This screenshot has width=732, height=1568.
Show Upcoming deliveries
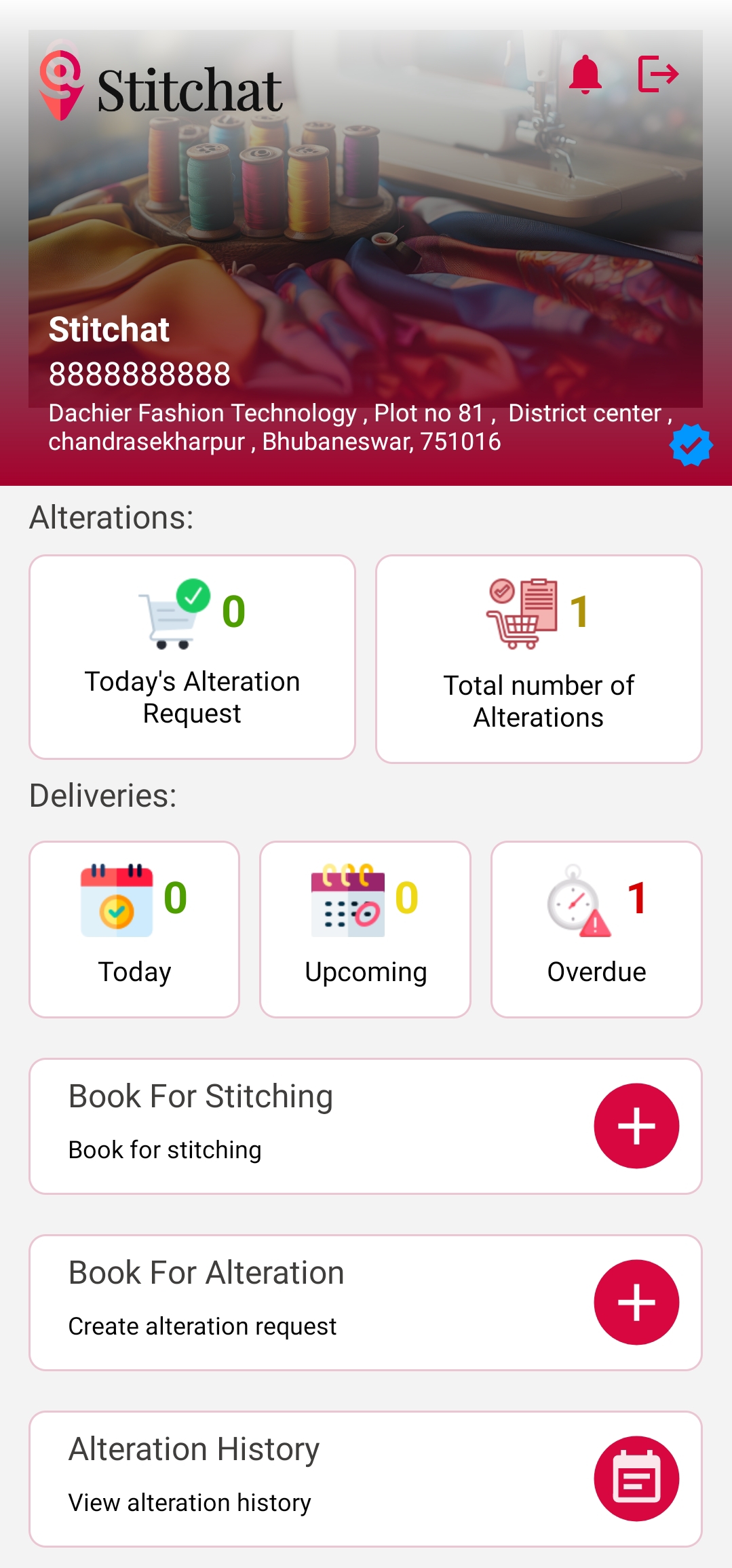click(x=365, y=929)
